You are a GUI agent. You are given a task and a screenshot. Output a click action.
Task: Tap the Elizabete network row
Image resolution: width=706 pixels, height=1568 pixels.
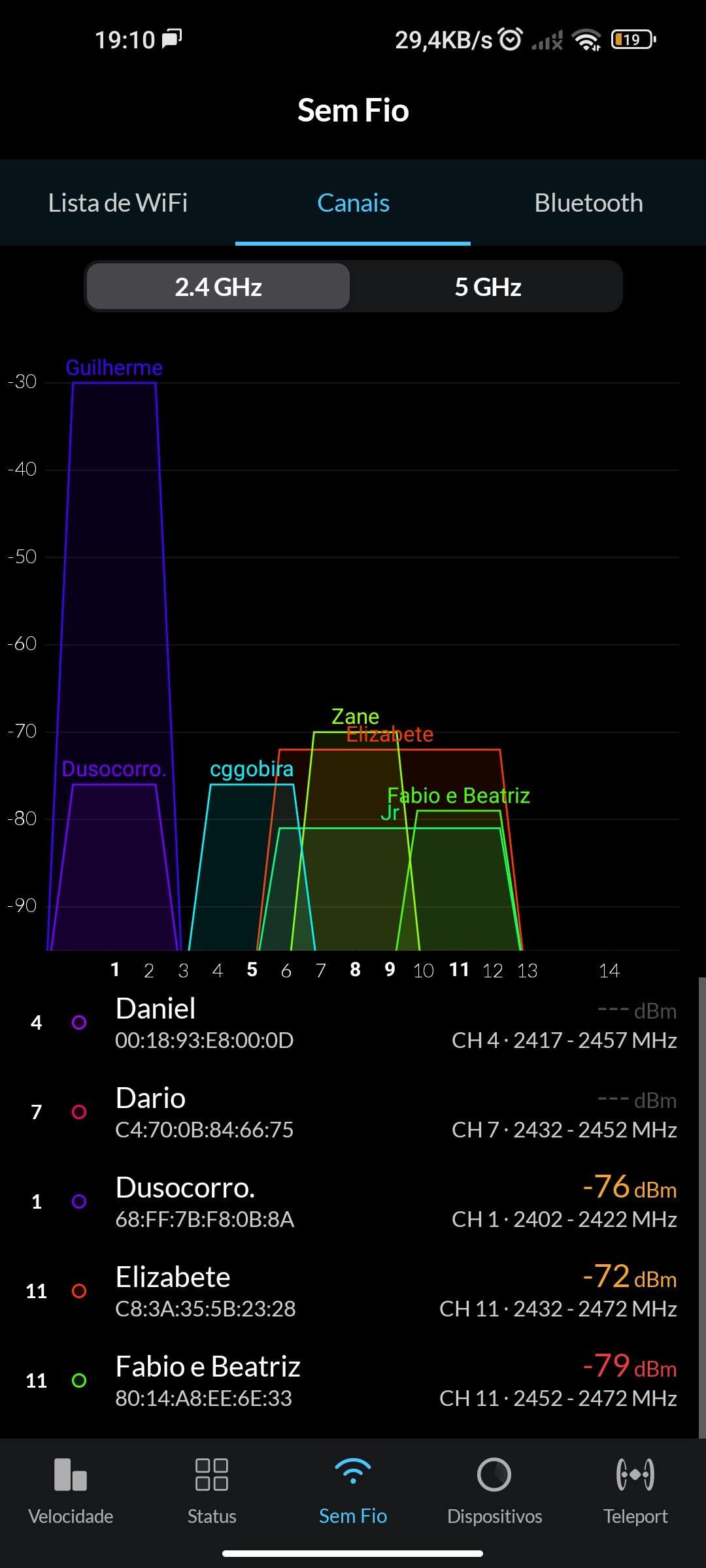tap(353, 1292)
